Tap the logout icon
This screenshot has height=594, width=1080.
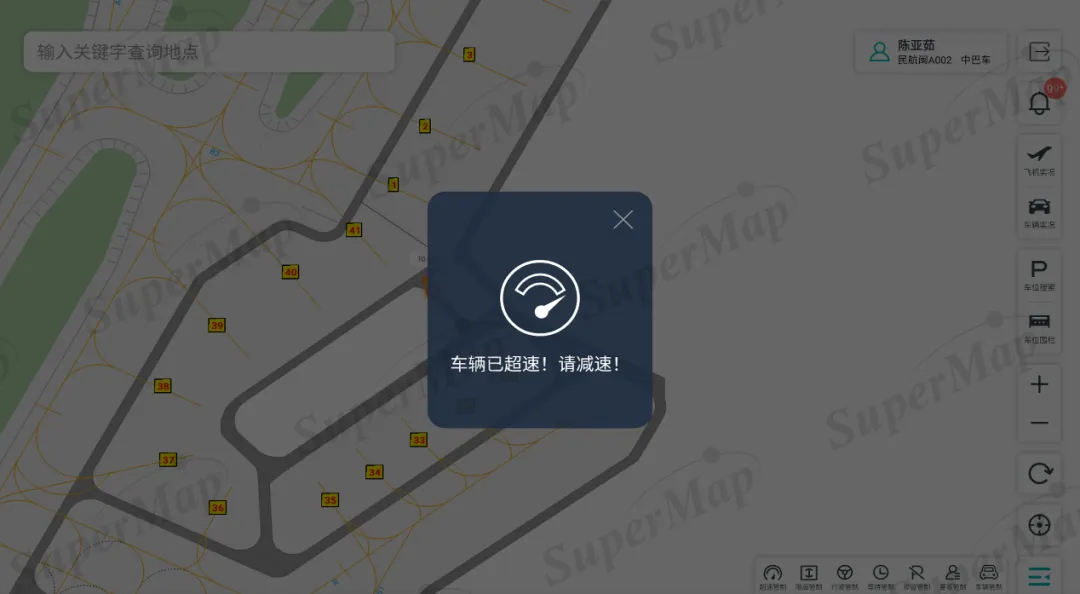pos(1039,52)
